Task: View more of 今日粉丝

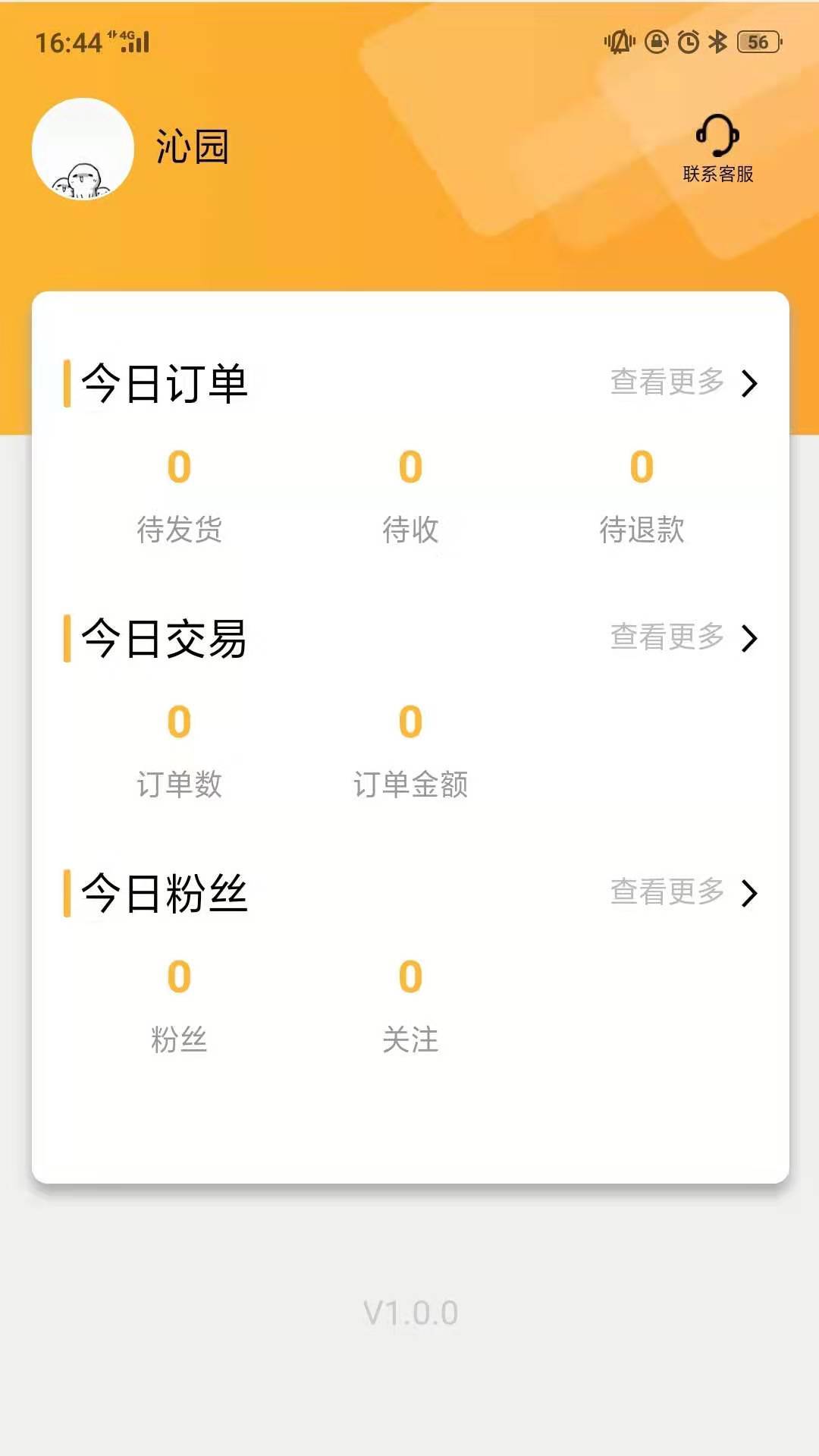Action: pos(682,892)
